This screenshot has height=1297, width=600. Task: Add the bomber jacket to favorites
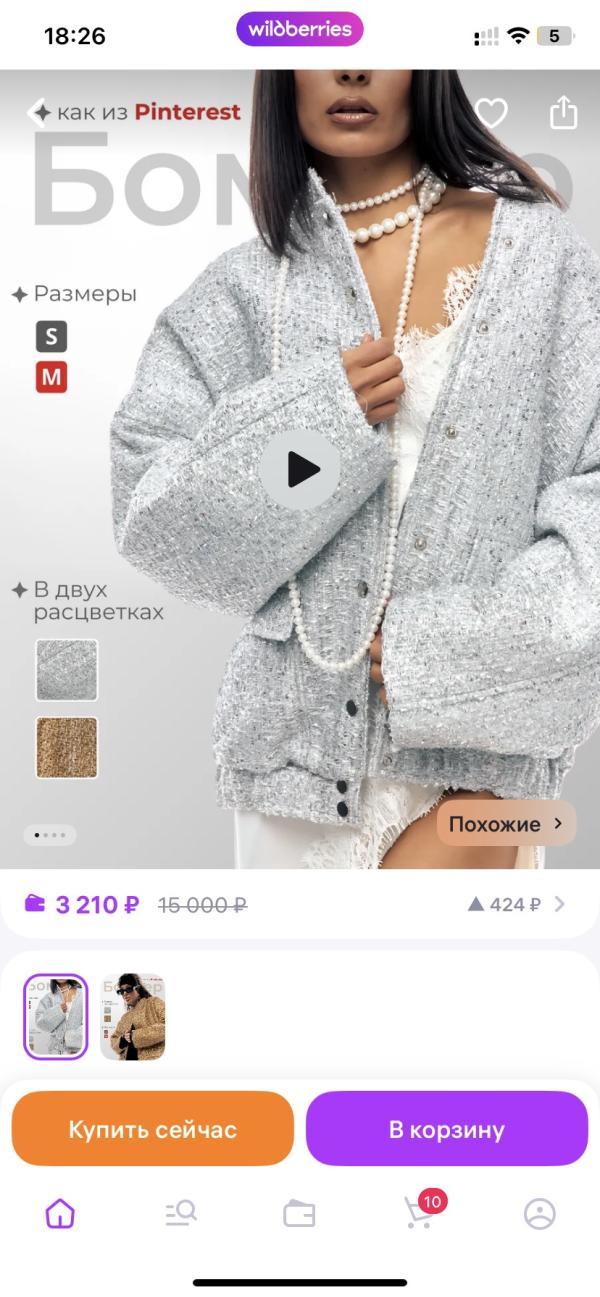coord(490,113)
